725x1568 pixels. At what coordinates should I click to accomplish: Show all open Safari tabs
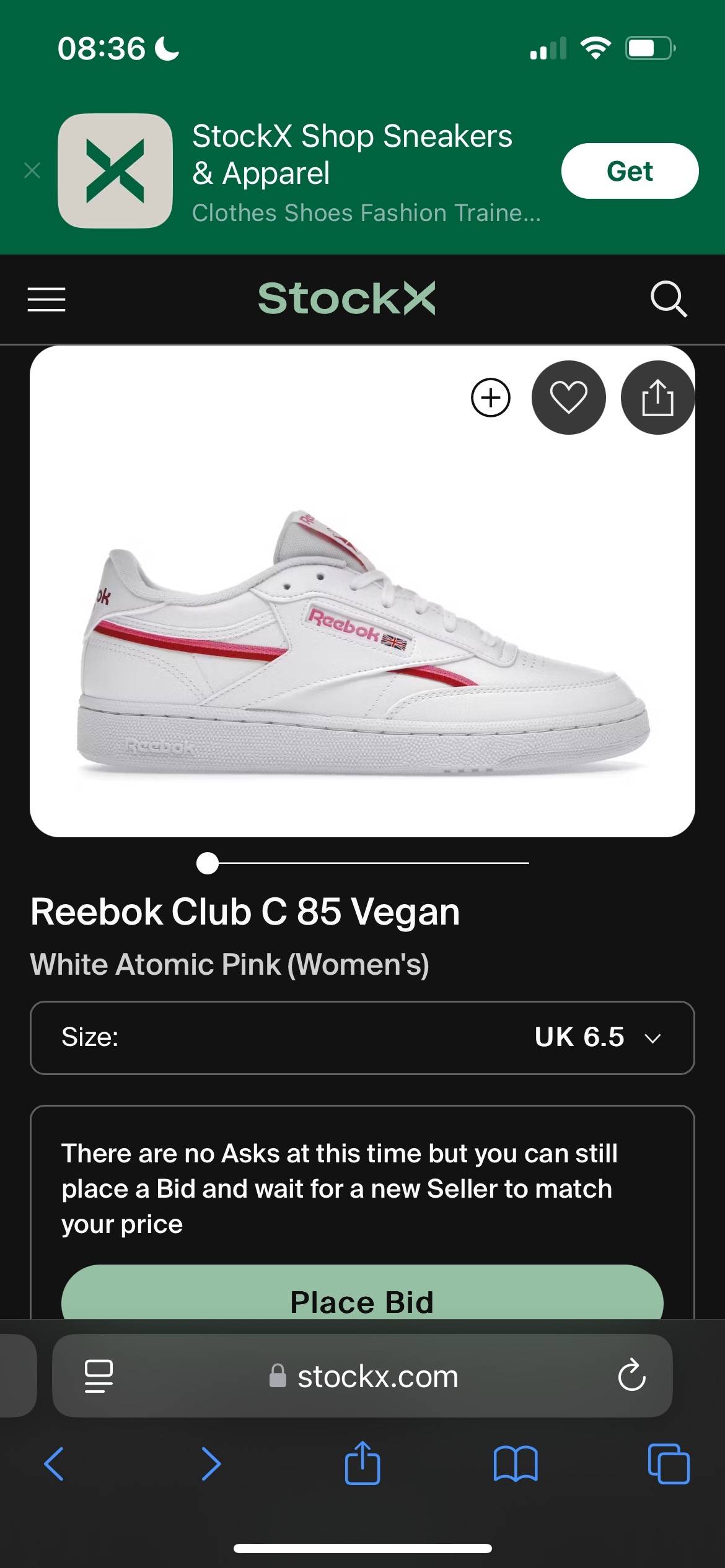[669, 1464]
